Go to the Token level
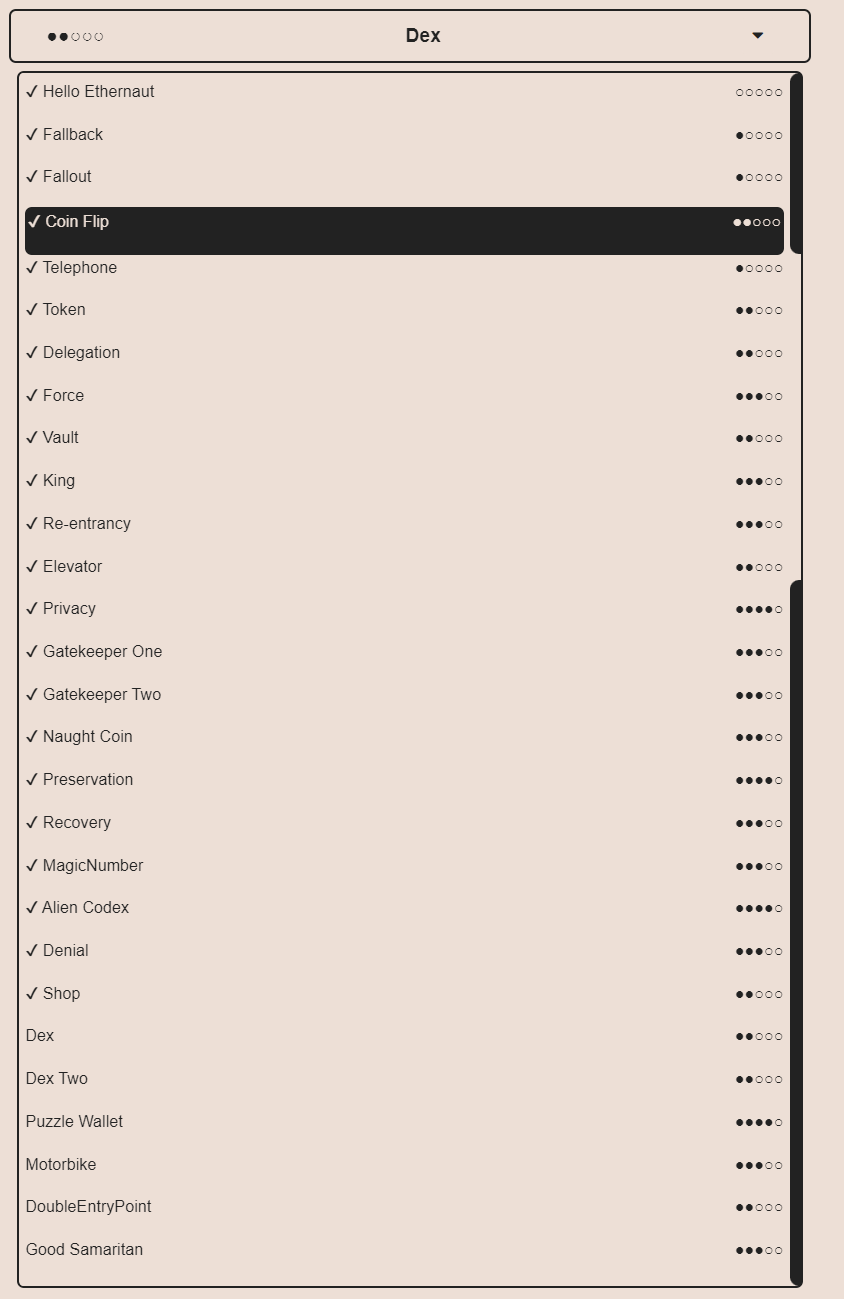The height and width of the screenshot is (1299, 844). [63, 310]
